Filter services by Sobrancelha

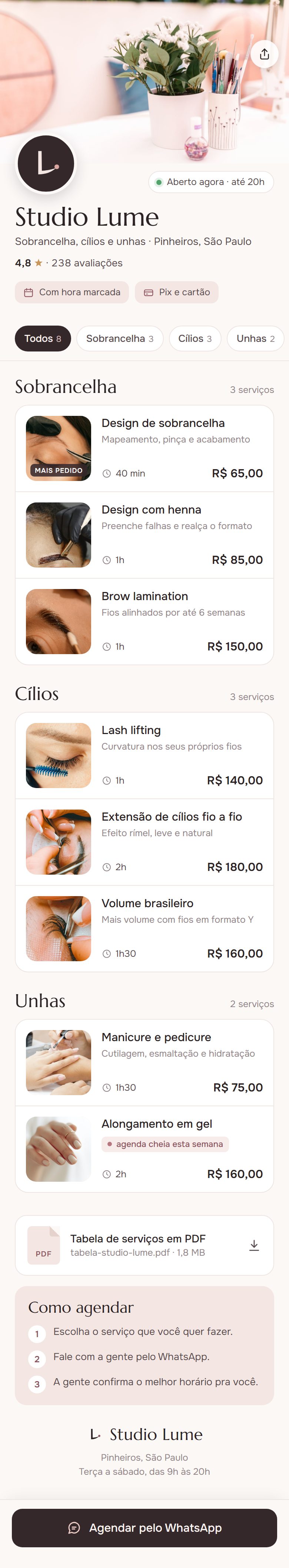click(120, 339)
